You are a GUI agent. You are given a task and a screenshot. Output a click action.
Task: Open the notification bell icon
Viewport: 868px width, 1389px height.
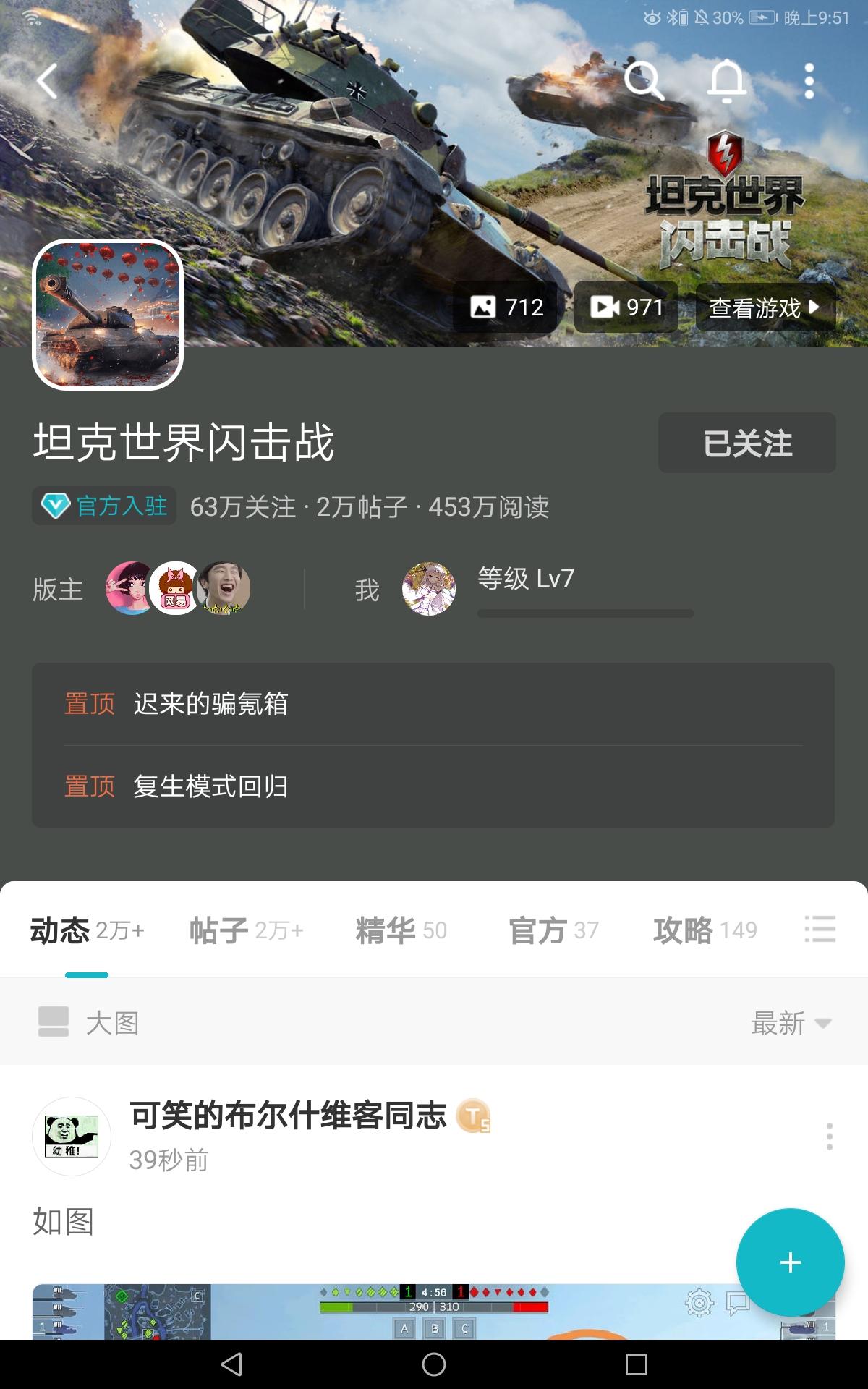727,82
